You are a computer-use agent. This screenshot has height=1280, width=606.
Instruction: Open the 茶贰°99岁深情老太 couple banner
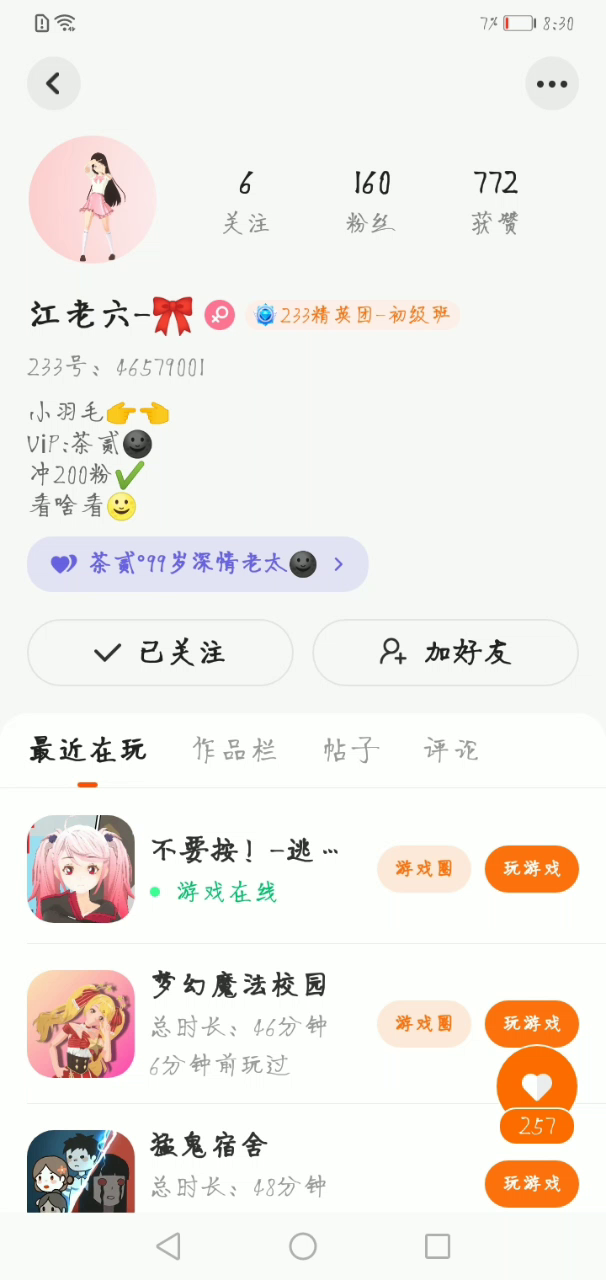click(x=198, y=564)
